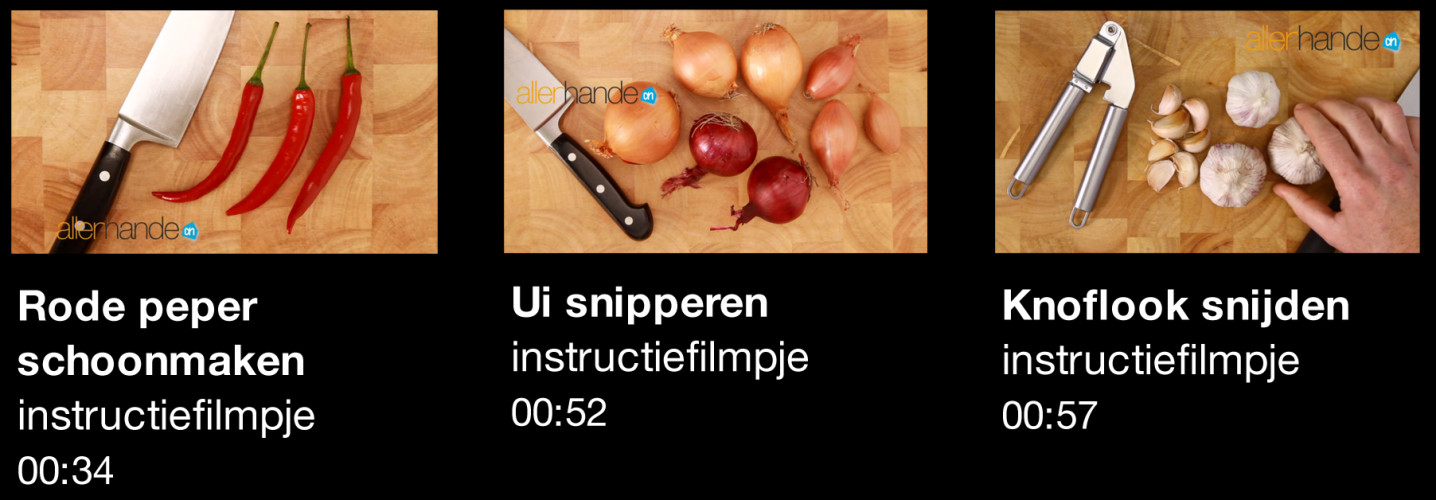Open the Rode peper schoonmaken video
Viewport: 1436px width, 500px height.
224,131
